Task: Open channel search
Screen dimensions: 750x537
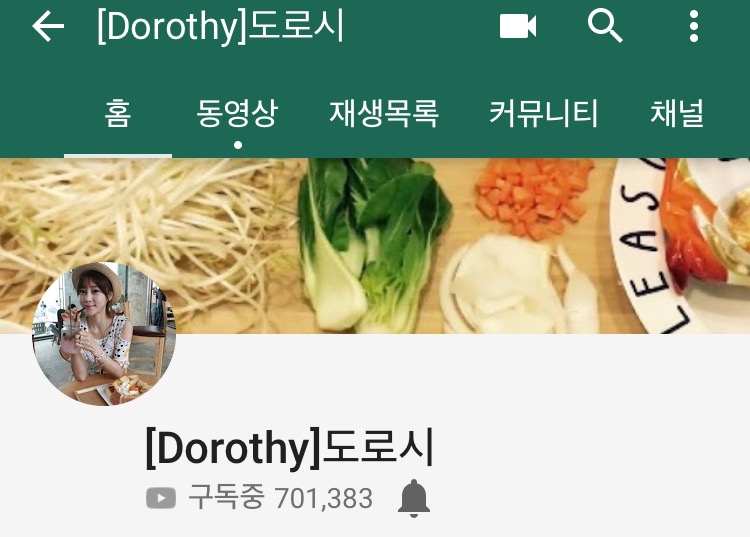Action: tap(605, 27)
